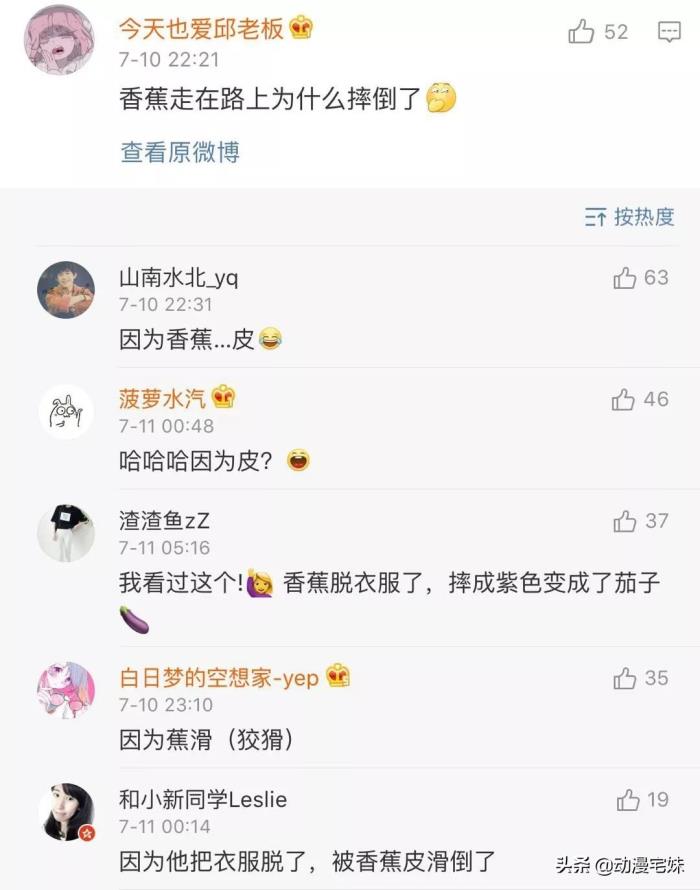Change sorting with 按热度
Screen dimensions: 700x890
click(x=630, y=216)
